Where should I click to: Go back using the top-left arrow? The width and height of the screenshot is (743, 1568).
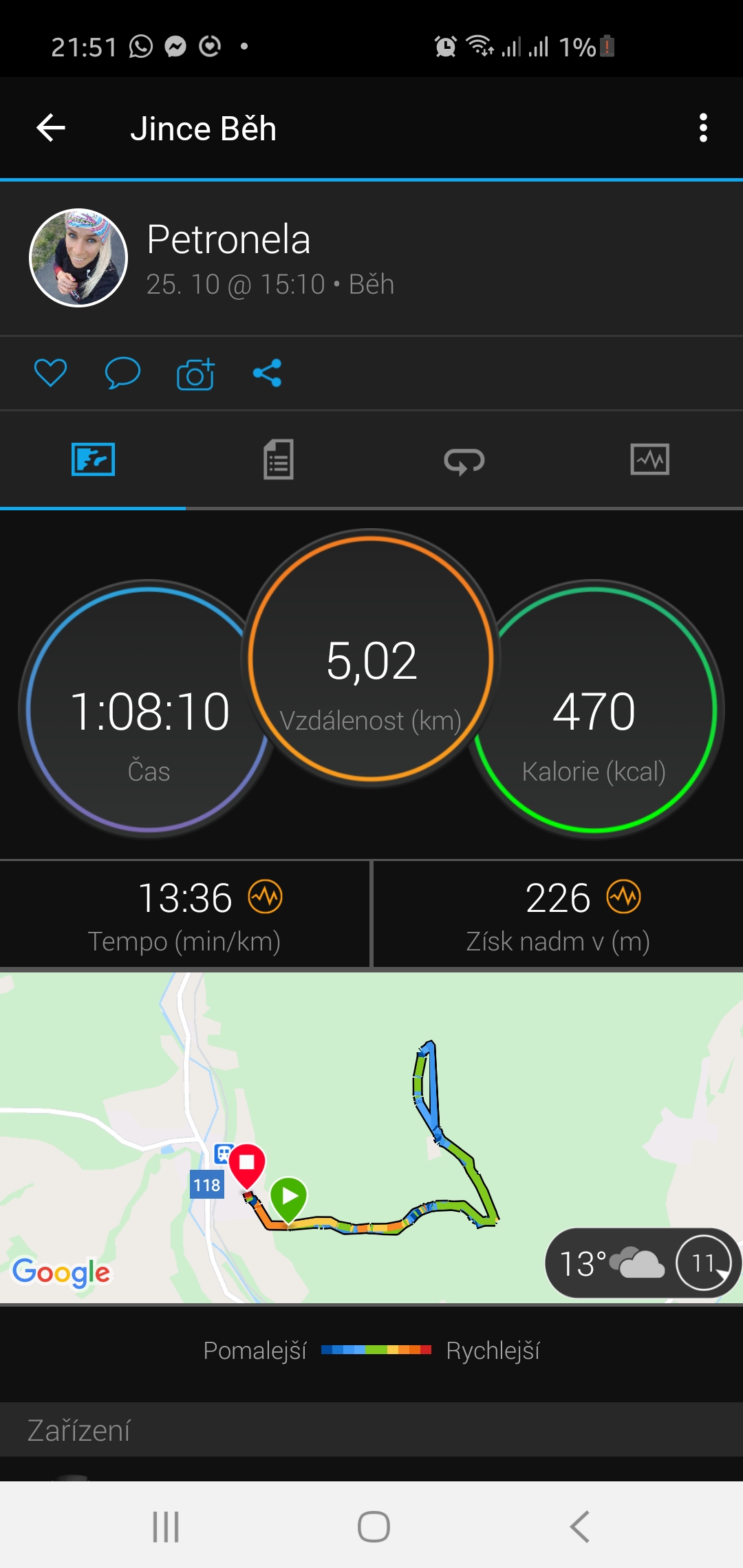click(x=51, y=128)
